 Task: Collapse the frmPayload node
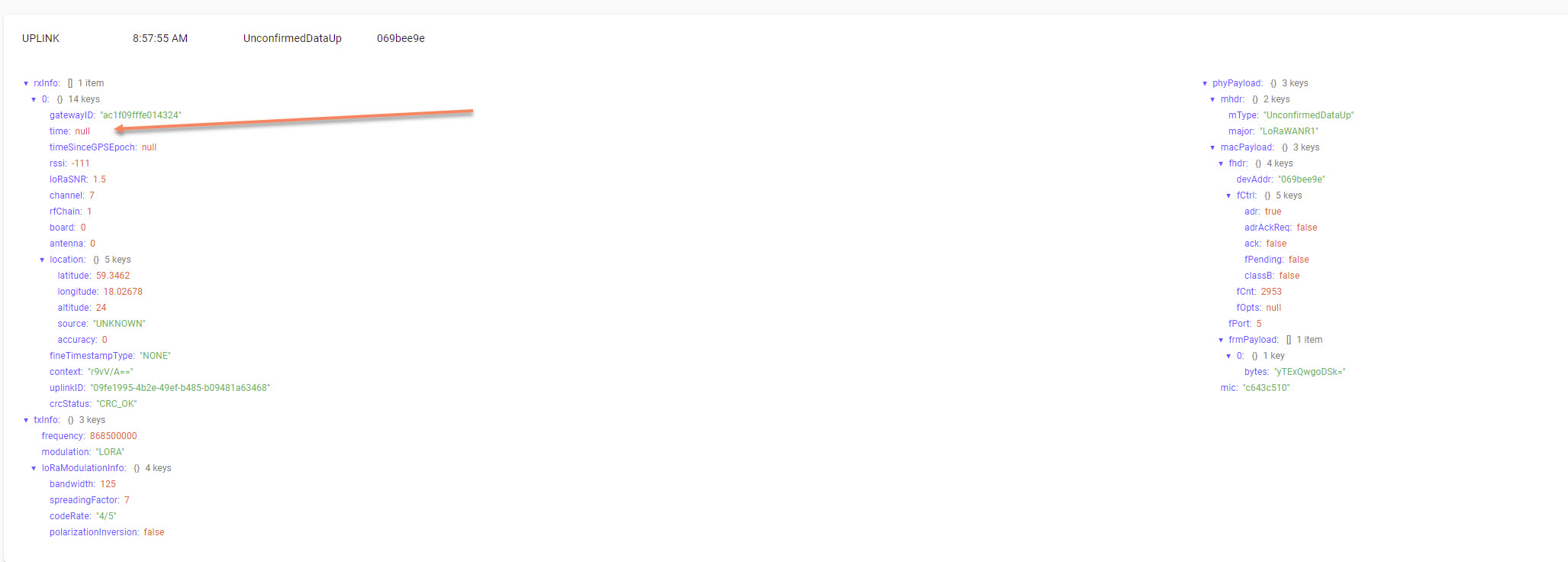pos(1221,340)
